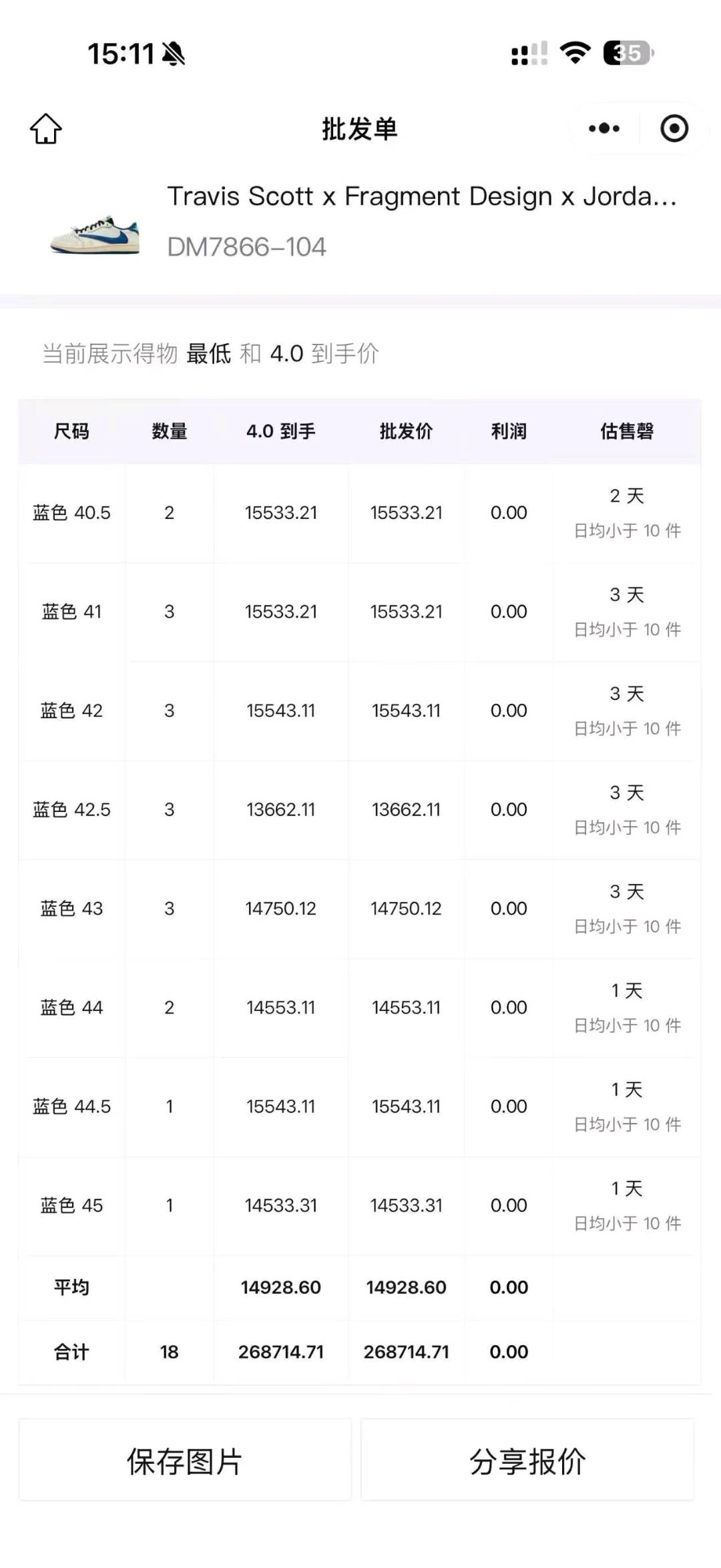Tap the mini-program capsule circle icon

pyautogui.click(x=673, y=127)
